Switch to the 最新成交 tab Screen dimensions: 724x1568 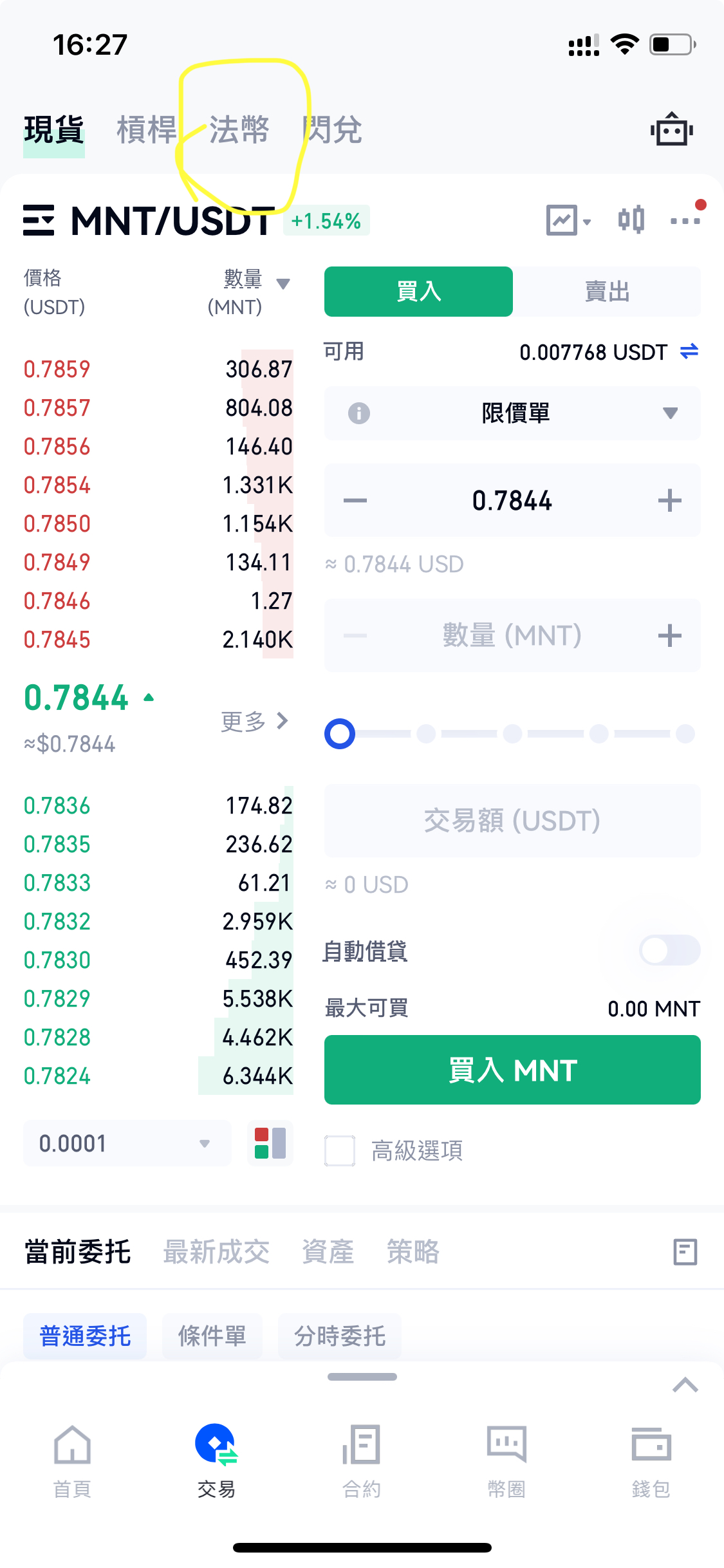(x=216, y=1252)
